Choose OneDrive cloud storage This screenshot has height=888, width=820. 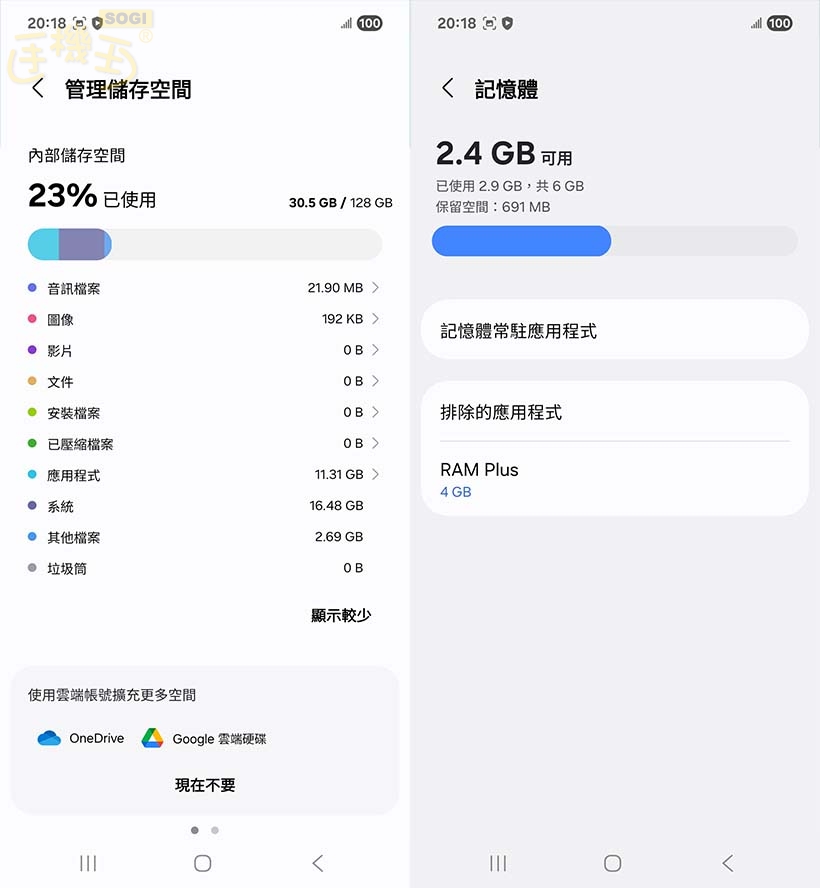(x=81, y=738)
